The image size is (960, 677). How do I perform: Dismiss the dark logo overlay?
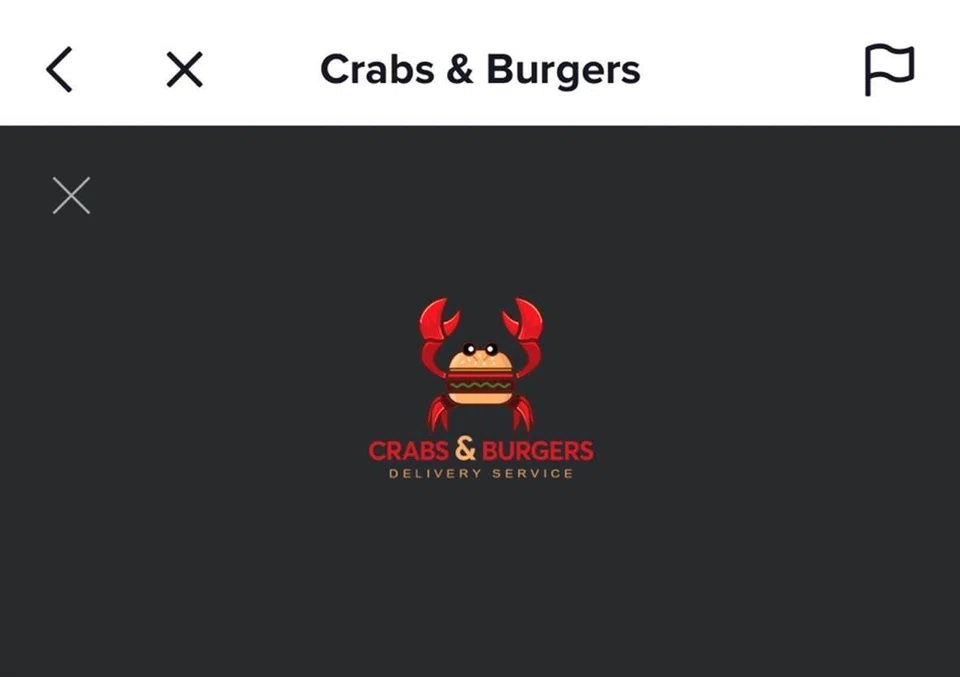71,196
